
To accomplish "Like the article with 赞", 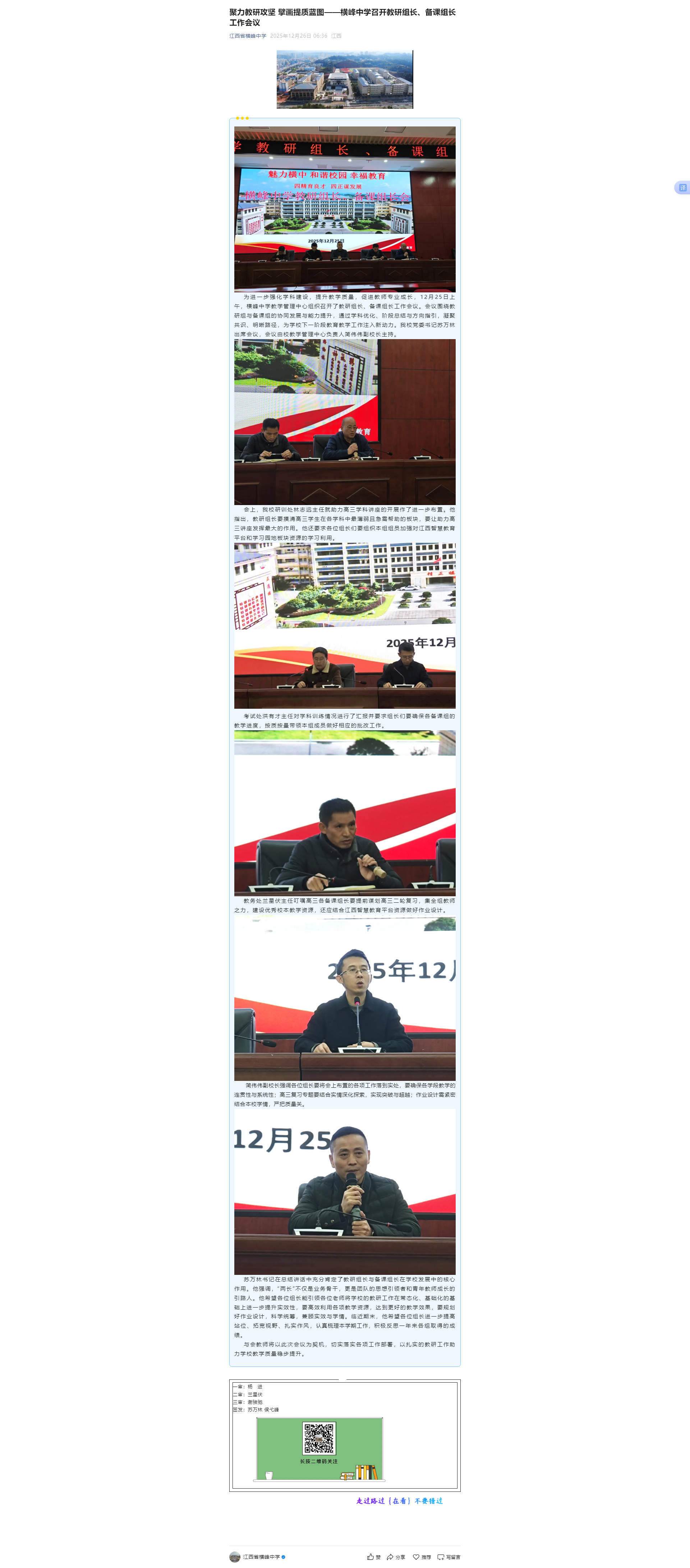I will tap(373, 1557).
